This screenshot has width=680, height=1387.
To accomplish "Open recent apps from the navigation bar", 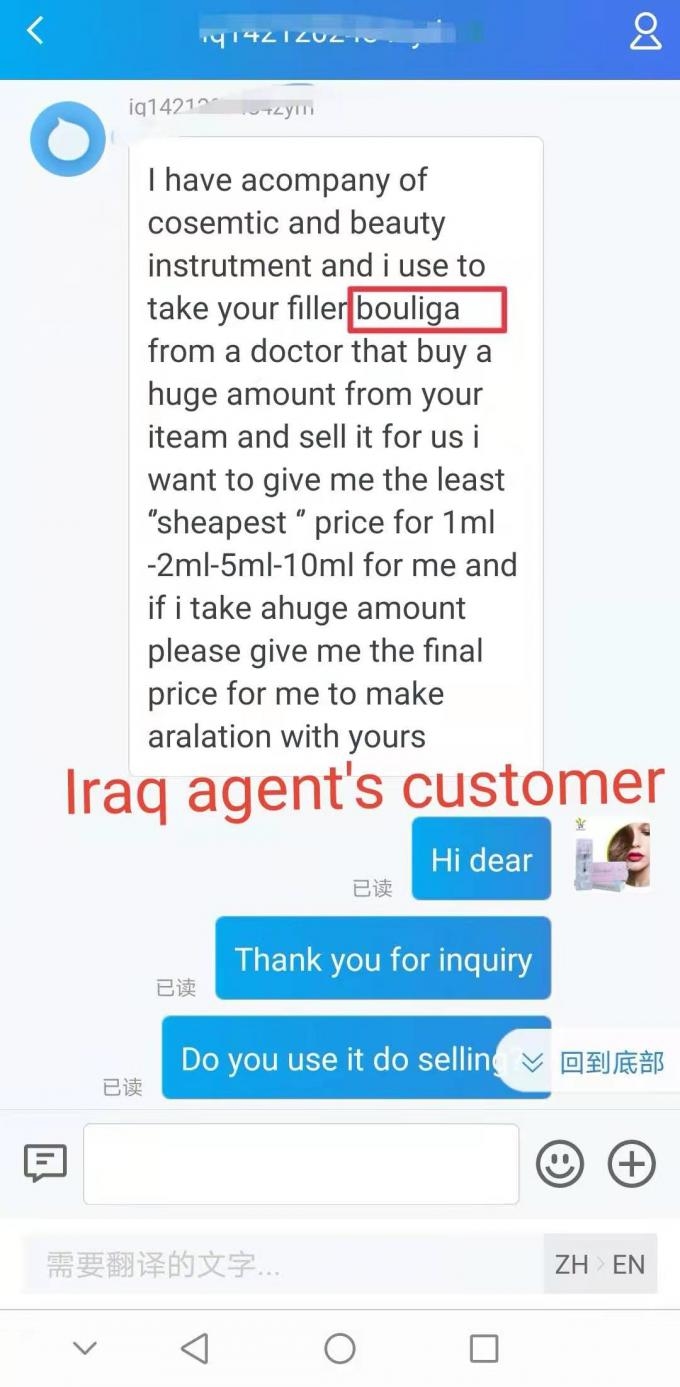I will coord(484,1349).
